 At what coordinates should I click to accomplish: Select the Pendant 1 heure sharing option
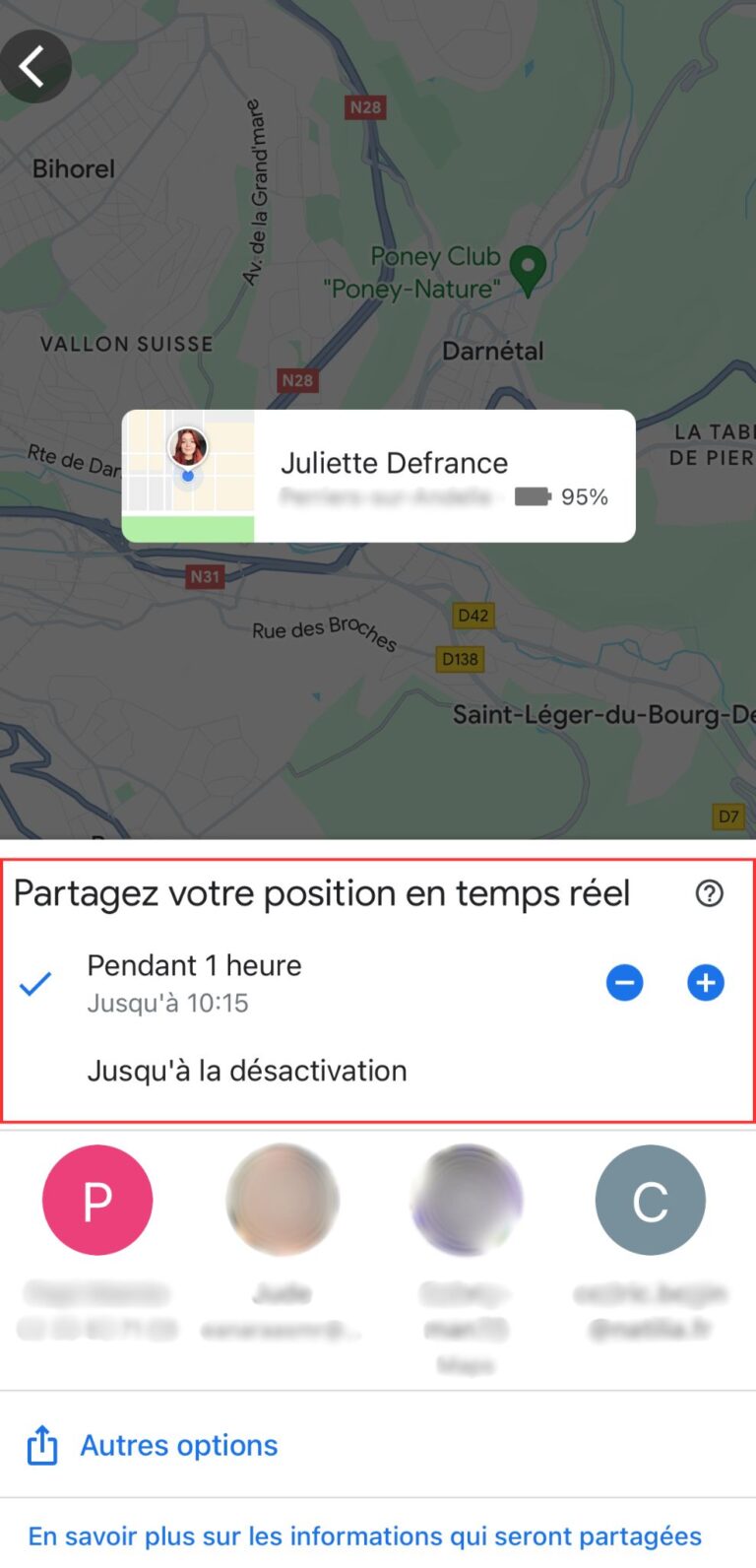click(x=194, y=966)
